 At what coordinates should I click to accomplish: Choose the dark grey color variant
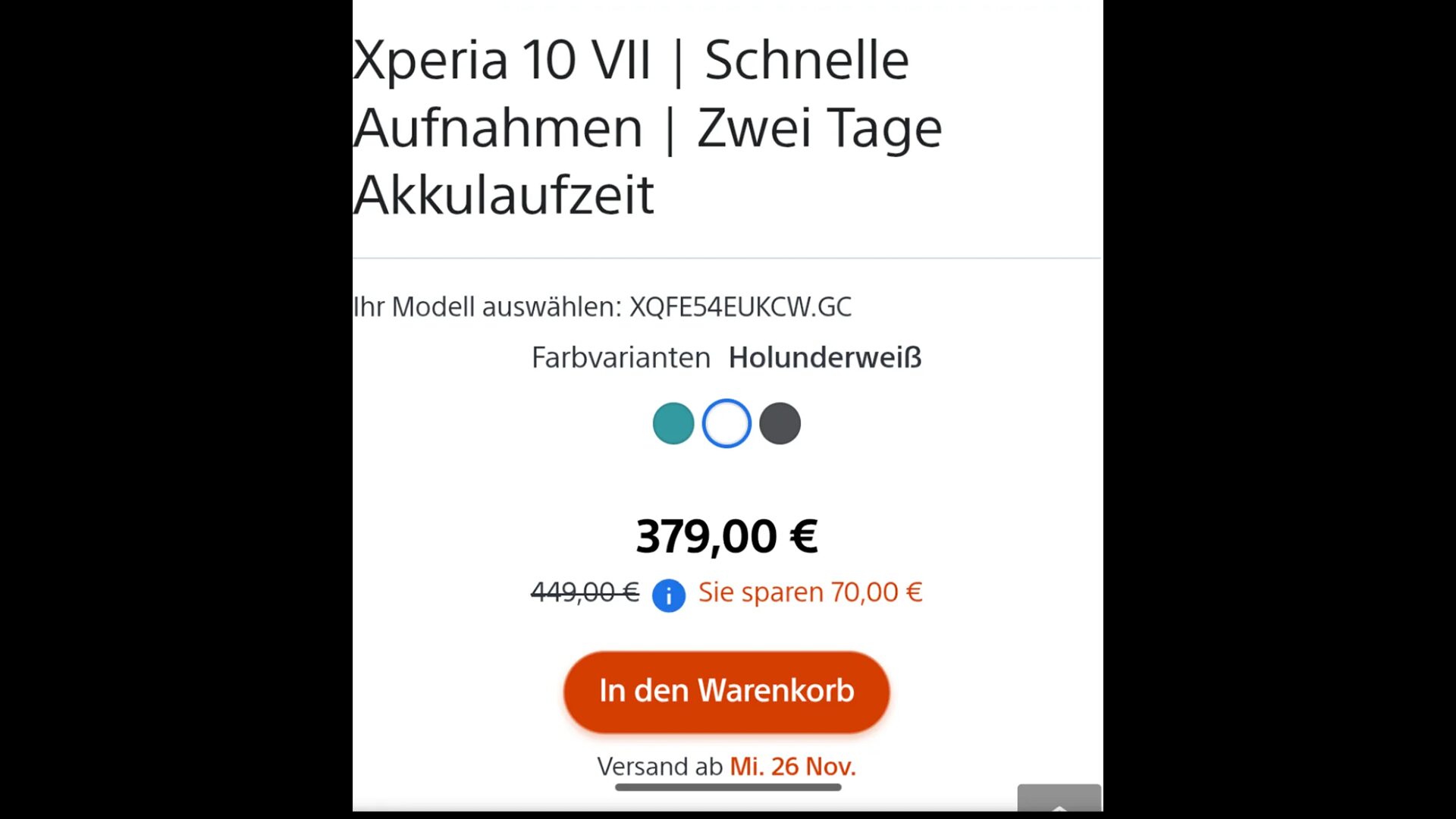click(x=780, y=423)
